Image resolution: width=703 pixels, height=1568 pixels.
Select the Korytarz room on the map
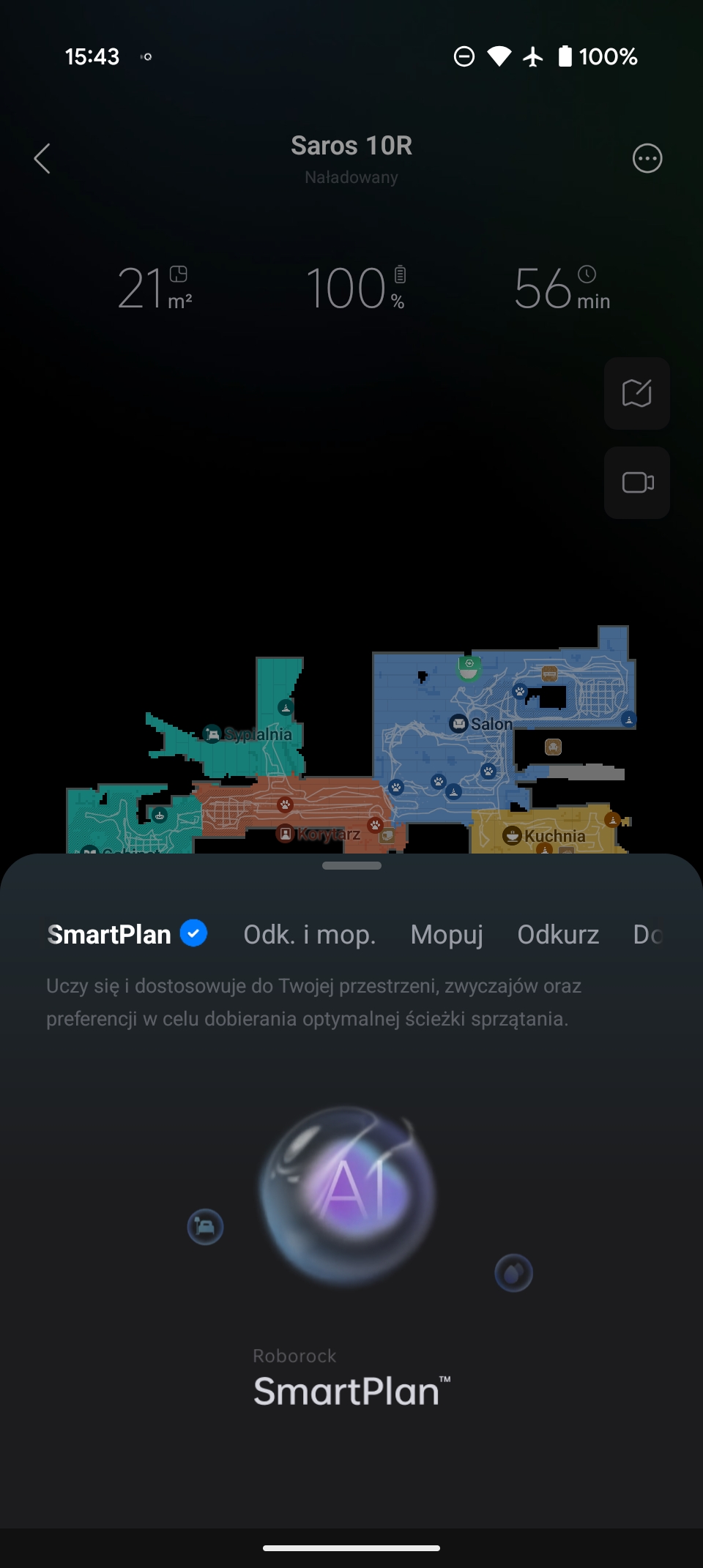[318, 834]
